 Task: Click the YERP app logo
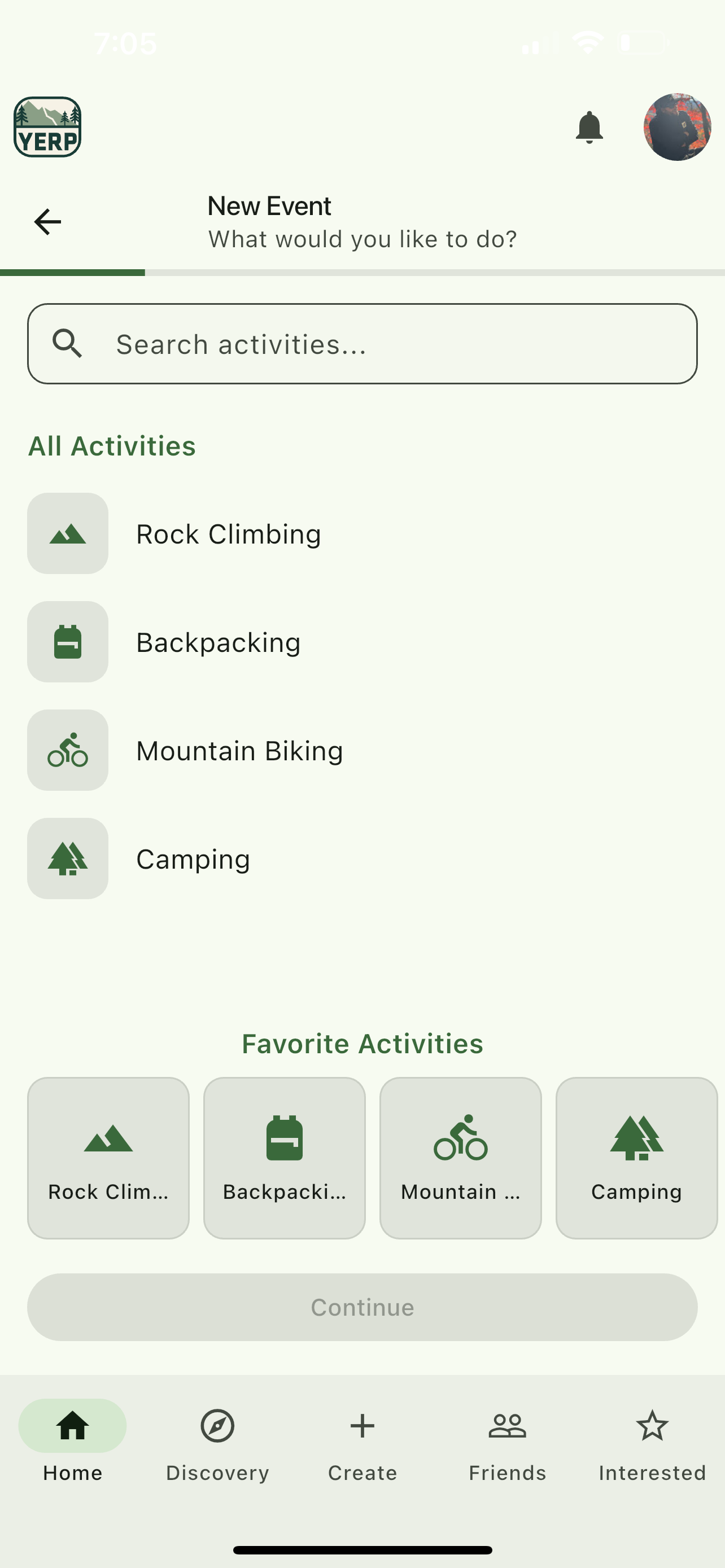(48, 126)
